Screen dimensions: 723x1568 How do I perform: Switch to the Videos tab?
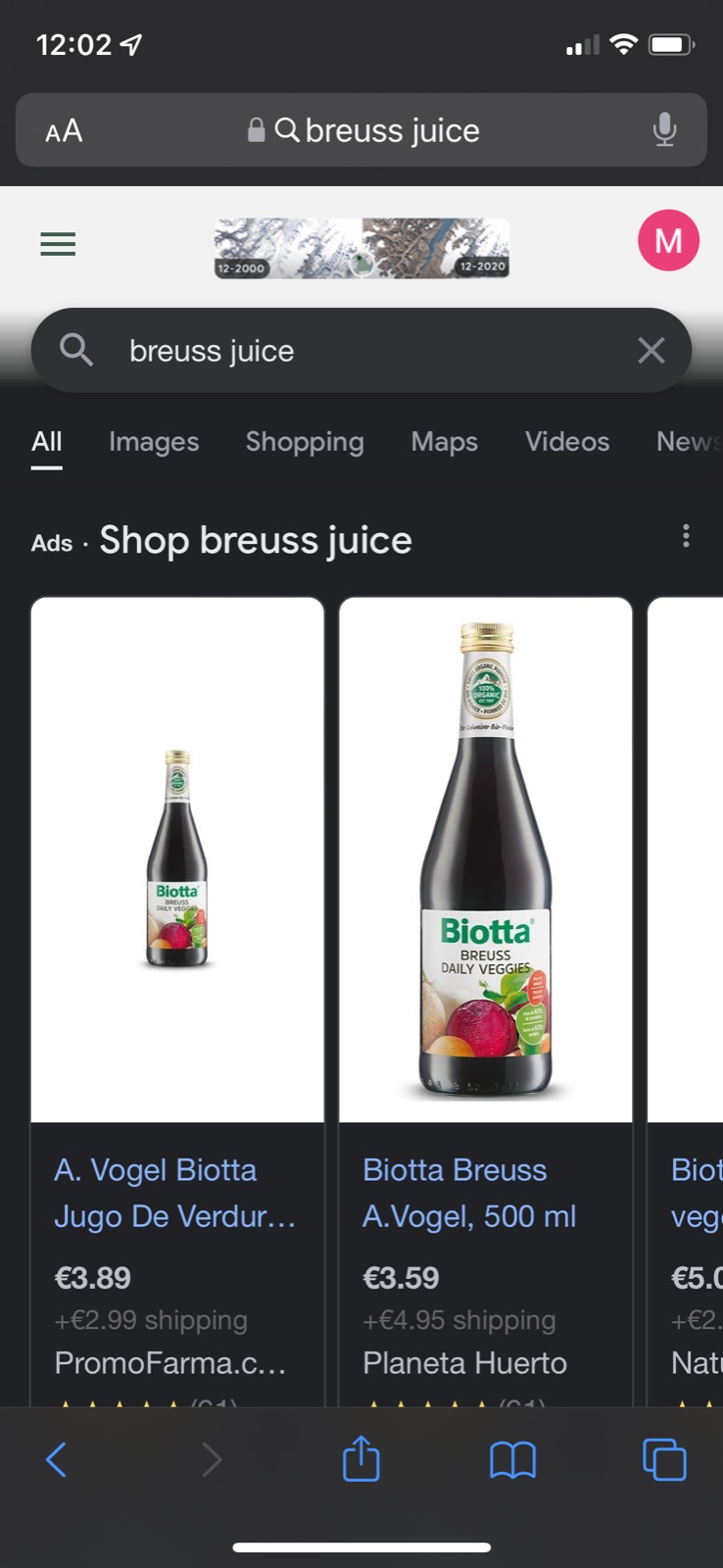567,442
